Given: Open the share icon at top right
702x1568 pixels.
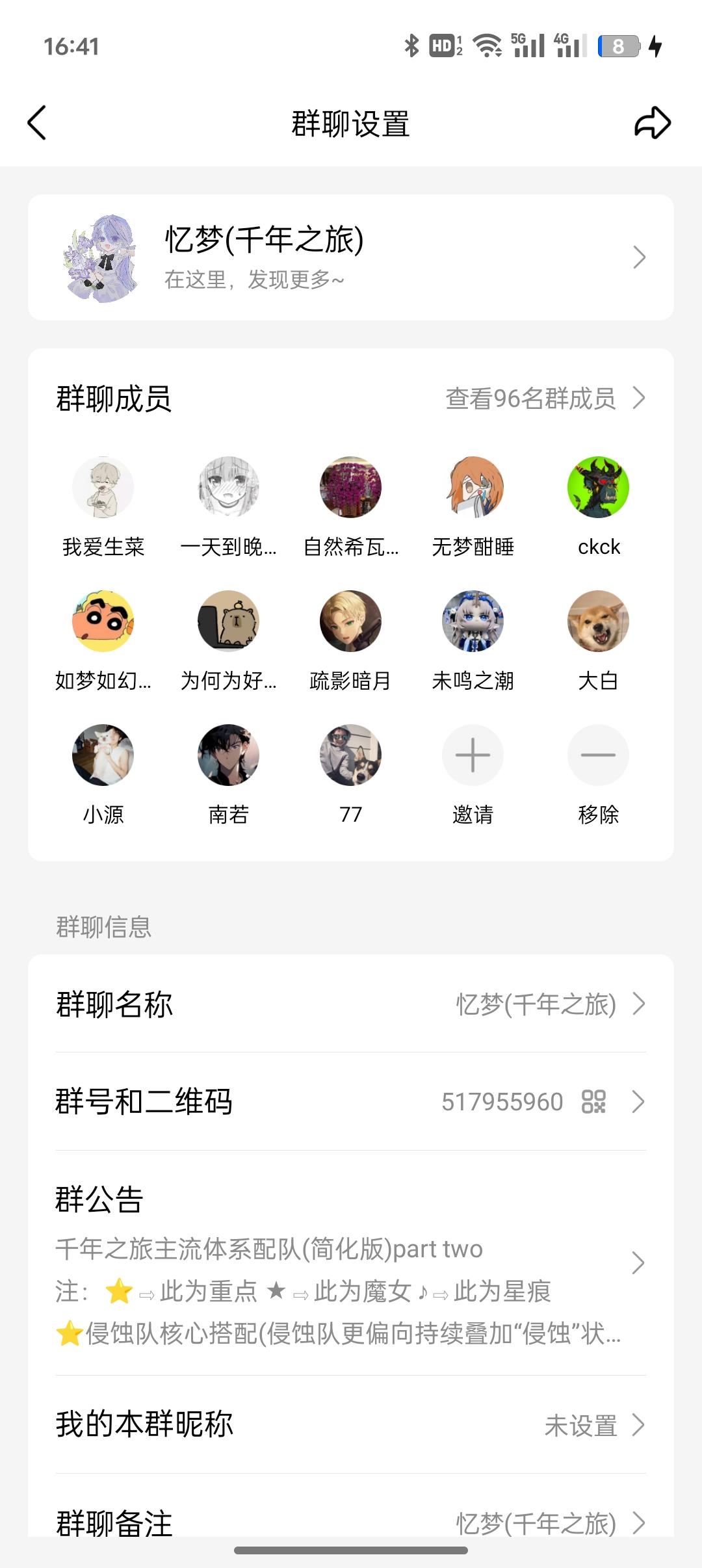Looking at the screenshot, I should pyautogui.click(x=652, y=124).
